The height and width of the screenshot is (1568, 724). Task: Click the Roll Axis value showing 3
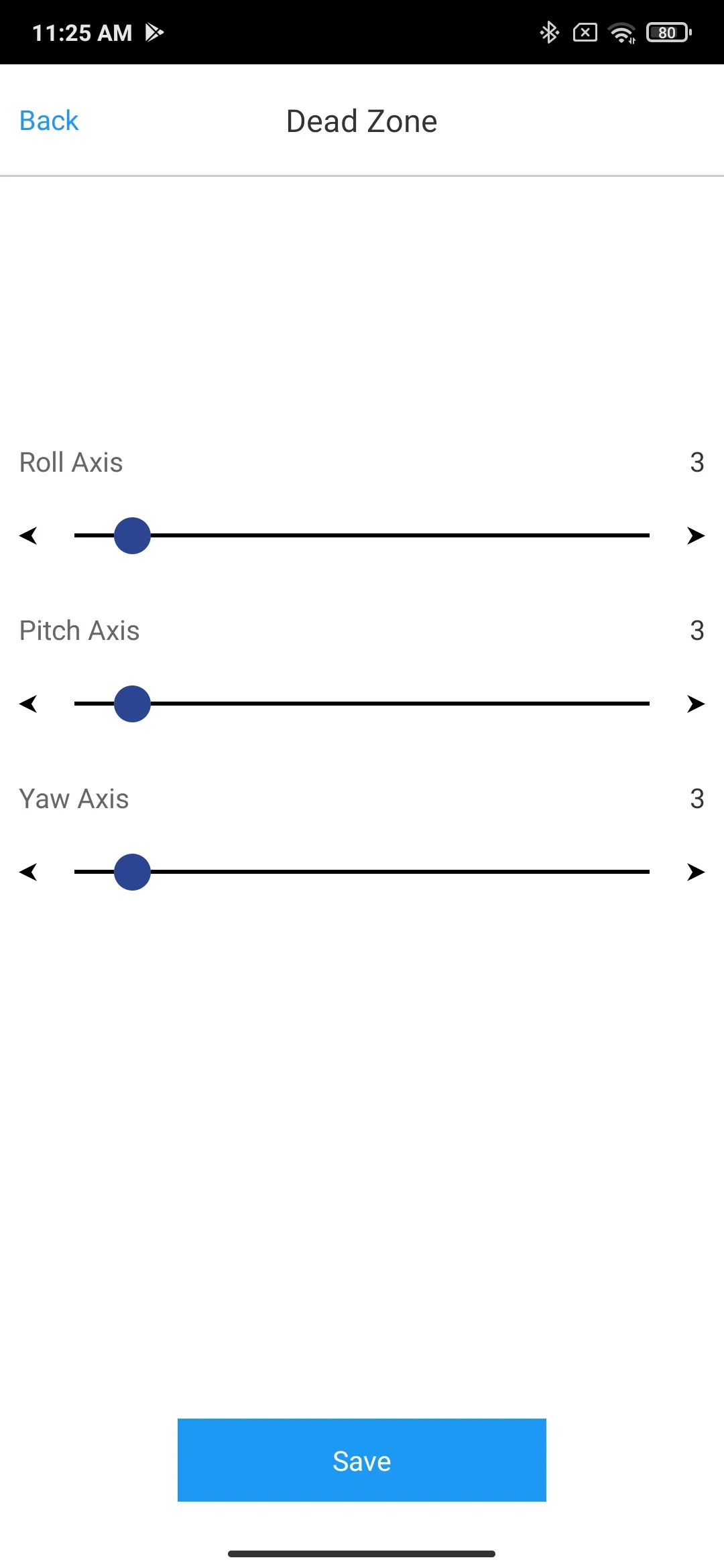(697, 462)
